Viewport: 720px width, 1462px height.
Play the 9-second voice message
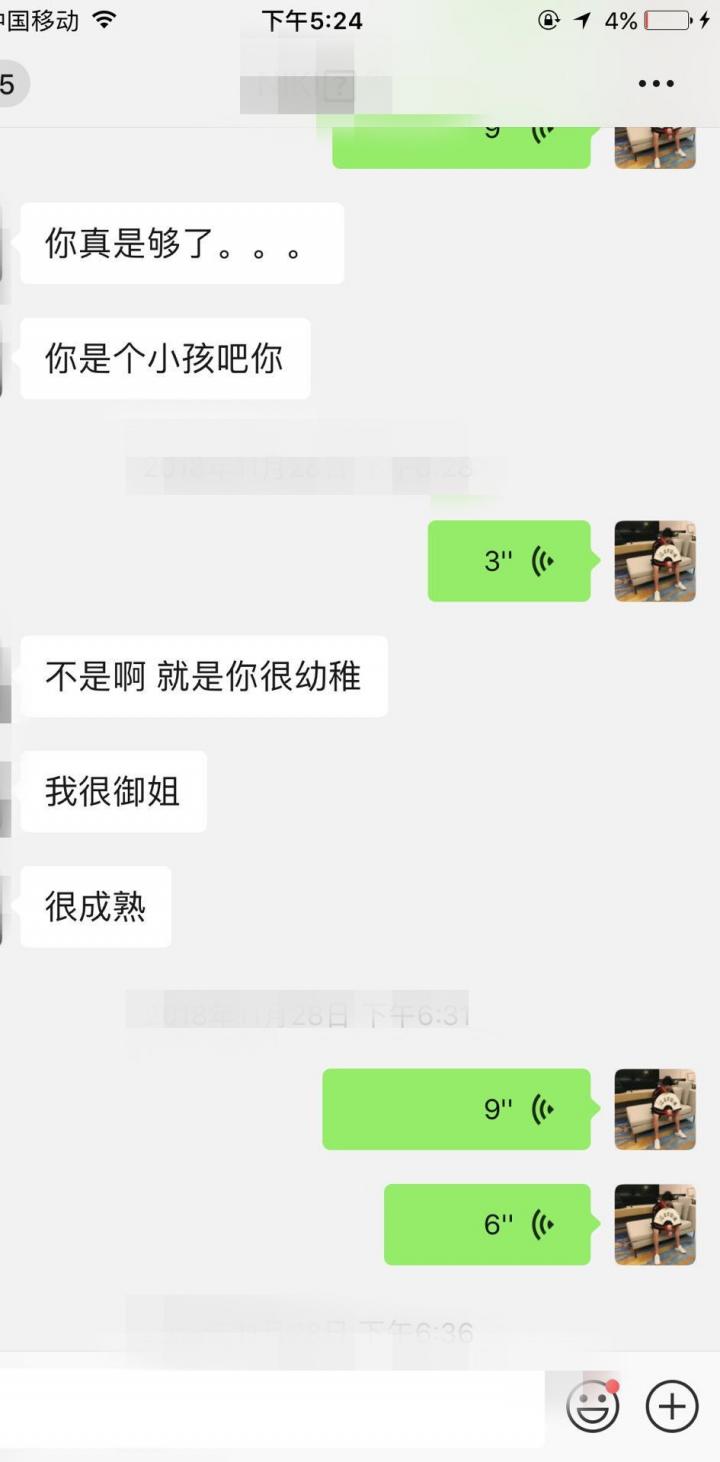(x=457, y=1108)
